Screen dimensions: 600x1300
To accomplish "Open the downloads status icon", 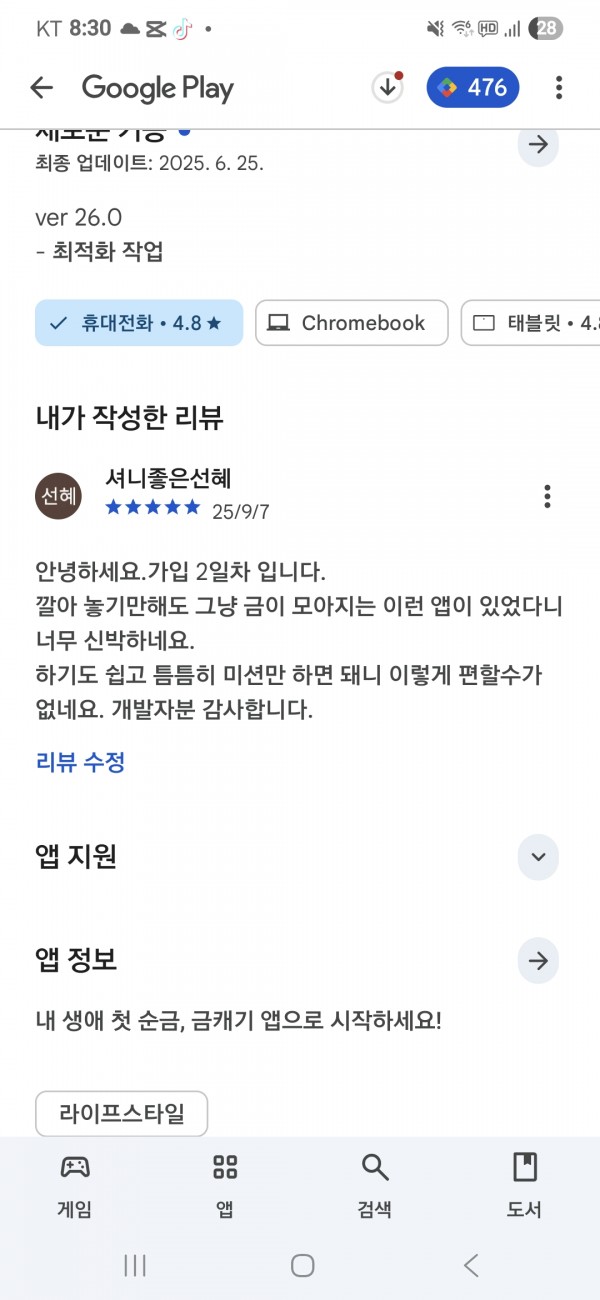I will (388, 87).
